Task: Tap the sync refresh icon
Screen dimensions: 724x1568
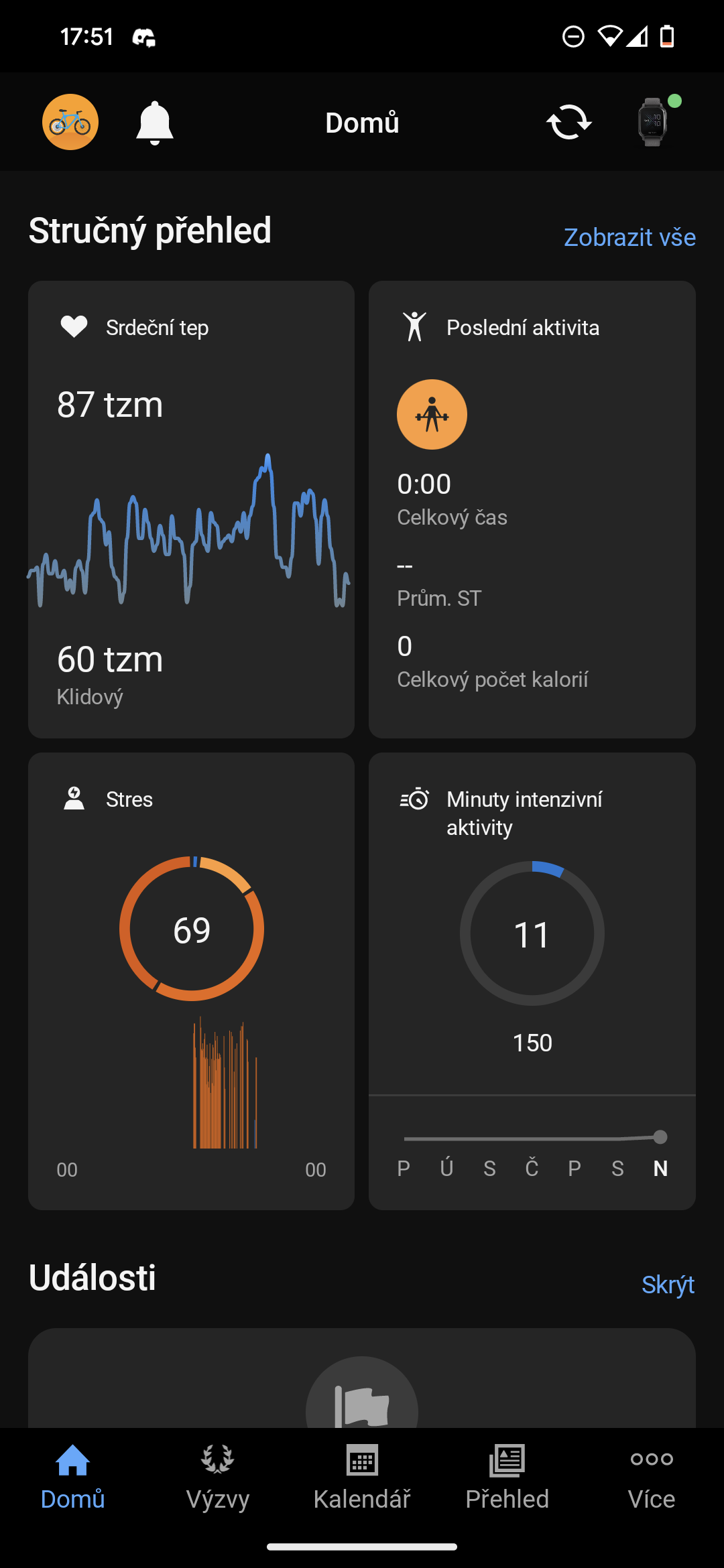Action: [x=569, y=123]
